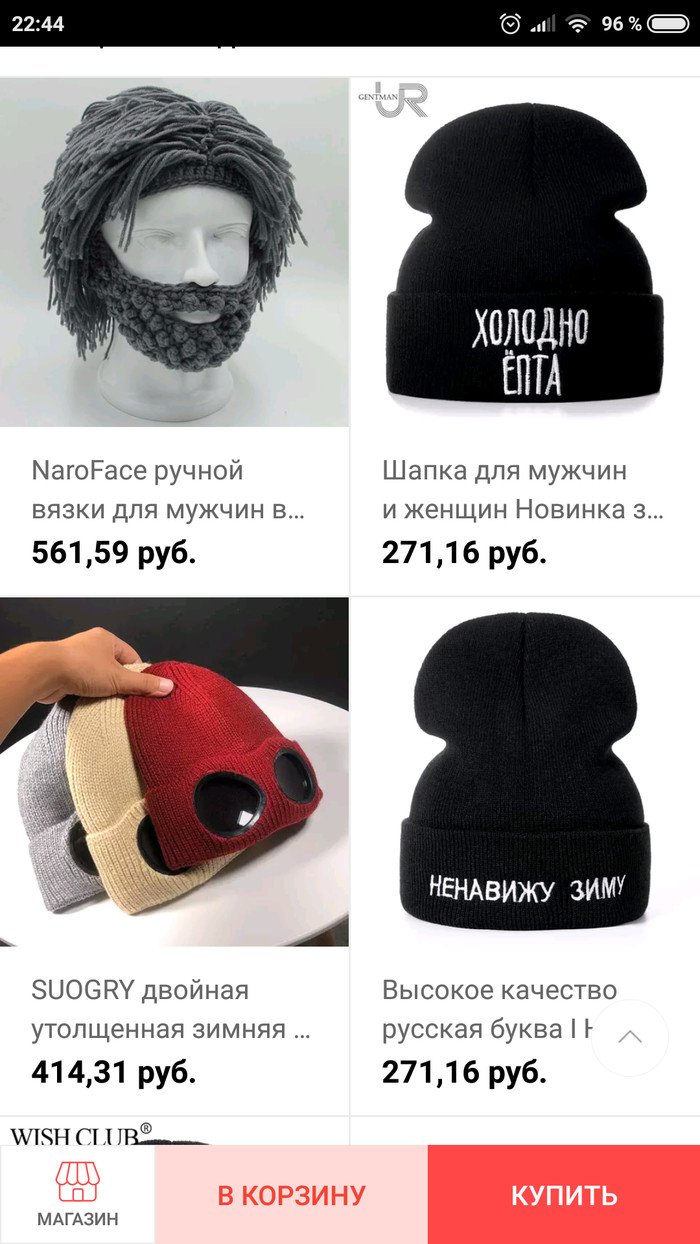Screen dimensions: 700x1244
Task: Tap the scroll-to-top arrow button
Action: [x=629, y=1038]
